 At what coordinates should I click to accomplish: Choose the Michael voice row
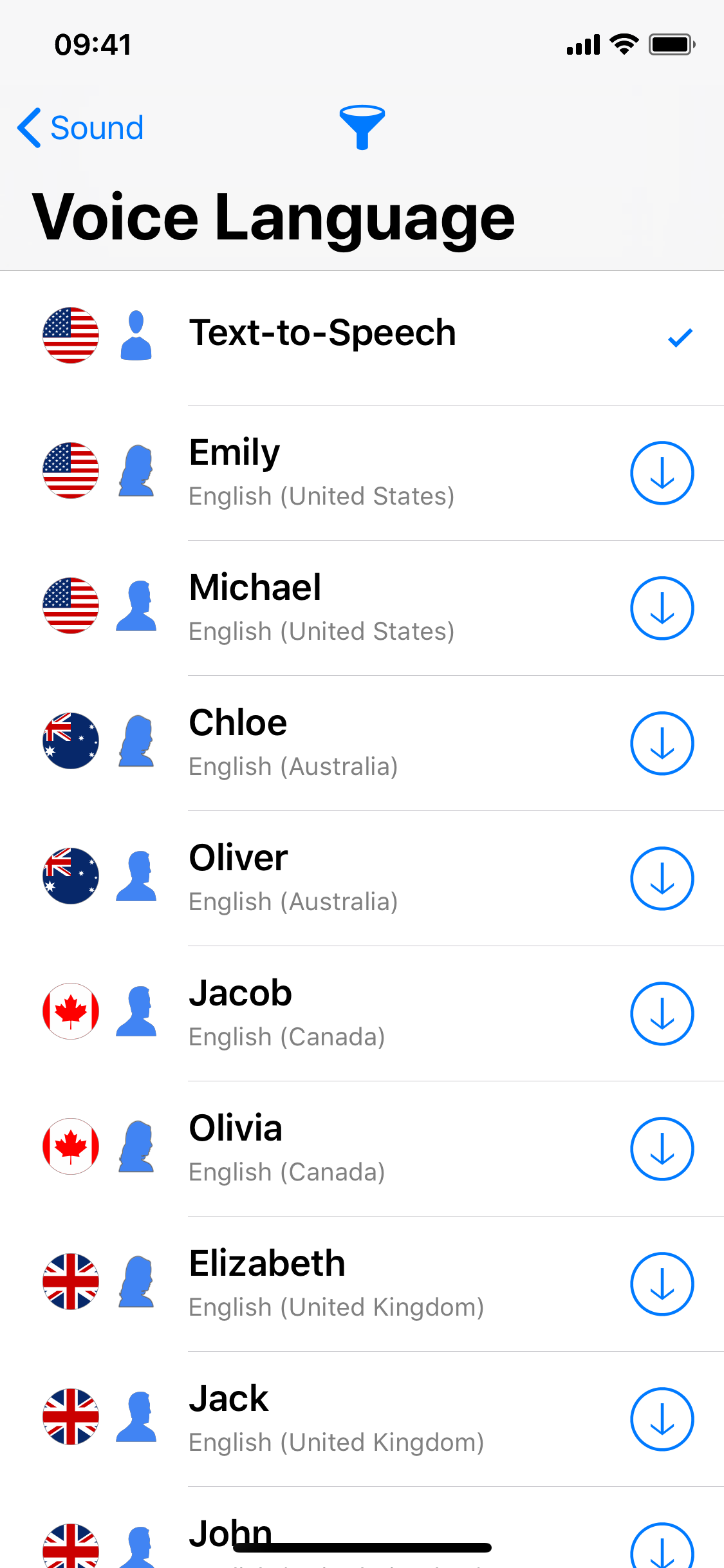point(362,608)
